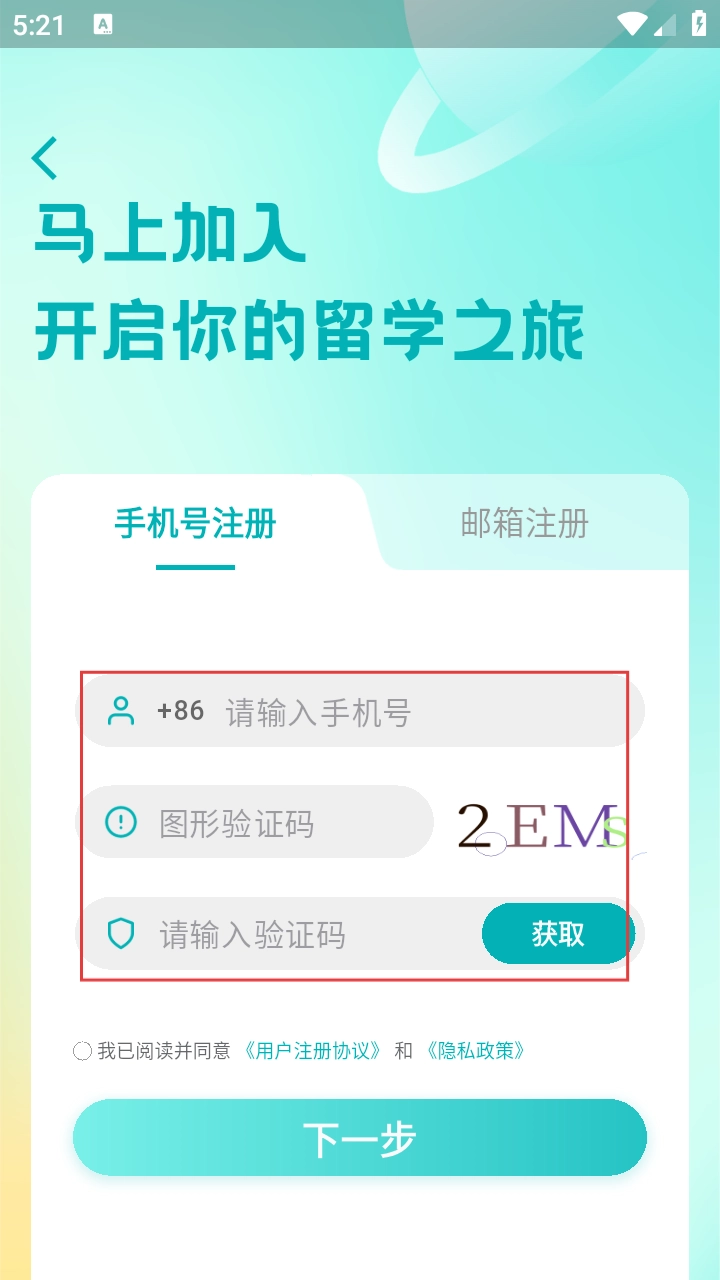Tap the phone number input field
Image resolution: width=720 pixels, height=1280 pixels.
pyautogui.click(x=420, y=712)
